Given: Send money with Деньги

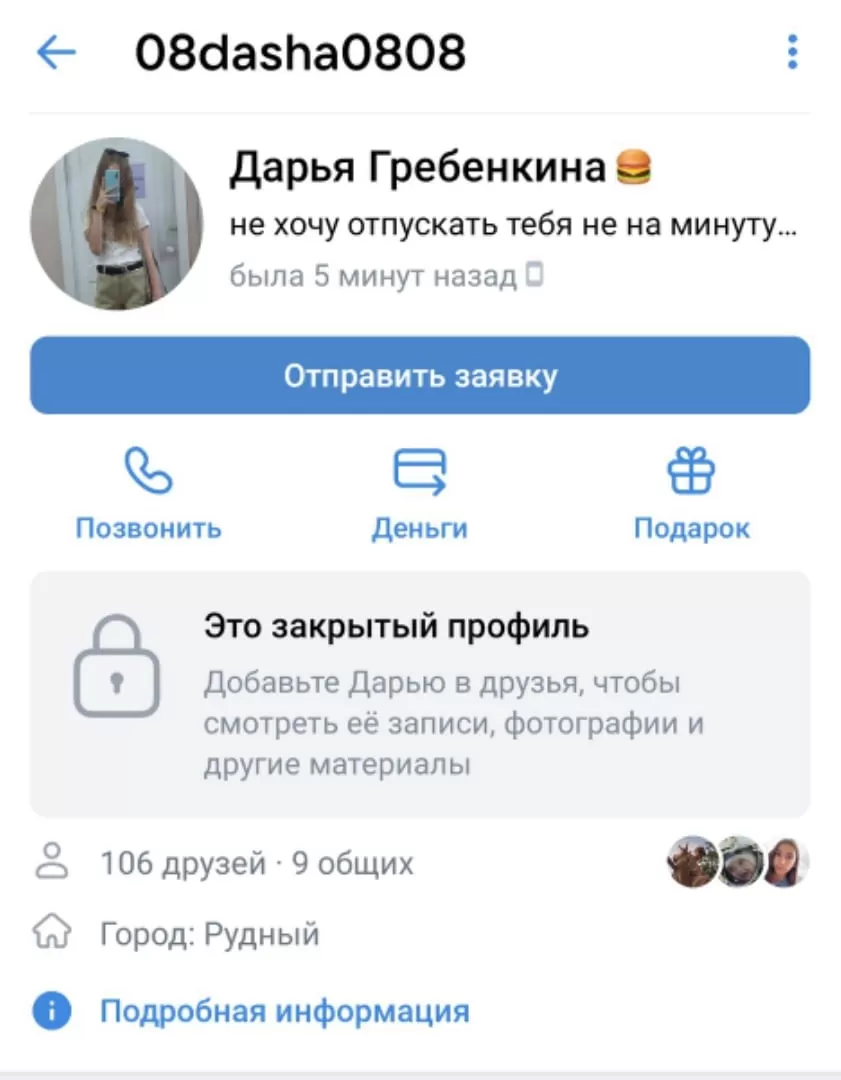Looking at the screenshot, I should click(419, 493).
